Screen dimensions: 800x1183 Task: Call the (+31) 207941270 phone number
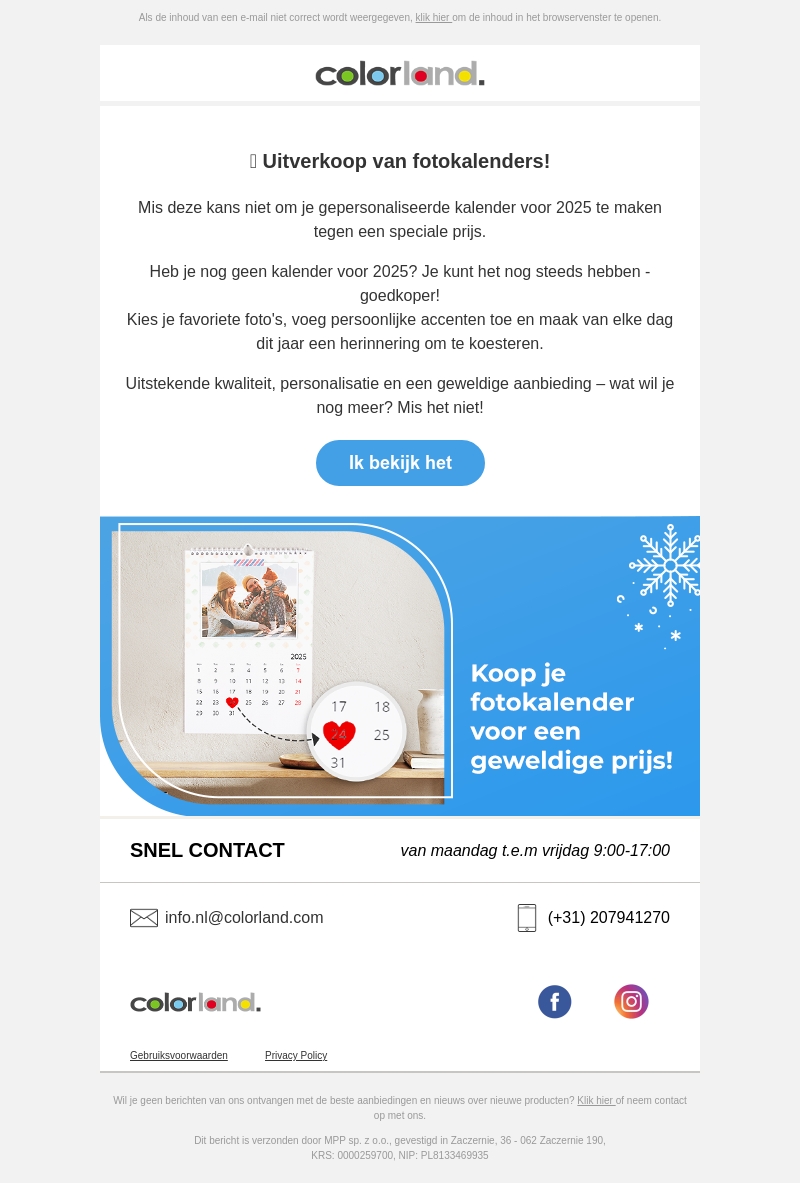coord(608,918)
